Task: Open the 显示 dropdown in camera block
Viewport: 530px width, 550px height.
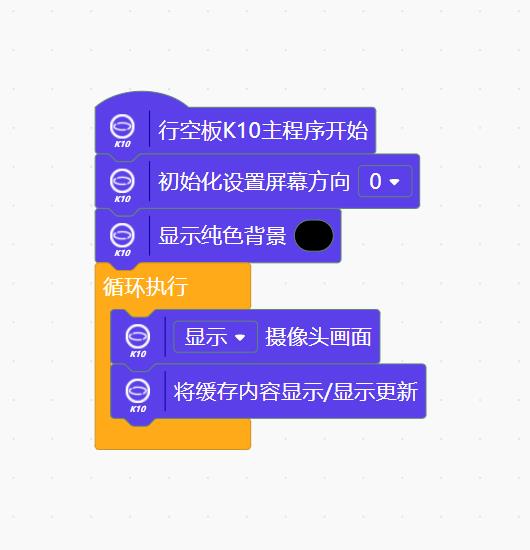Action: pyautogui.click(x=215, y=337)
